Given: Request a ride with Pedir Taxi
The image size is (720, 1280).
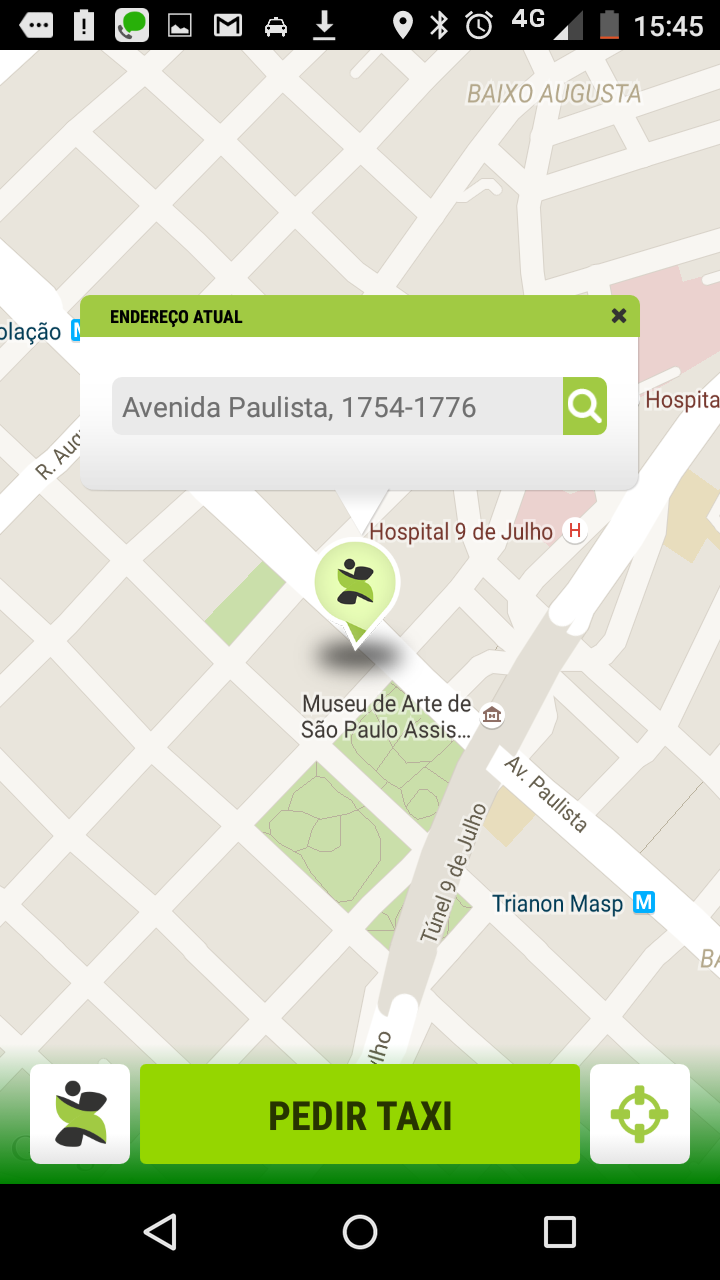Looking at the screenshot, I should [x=360, y=1114].
